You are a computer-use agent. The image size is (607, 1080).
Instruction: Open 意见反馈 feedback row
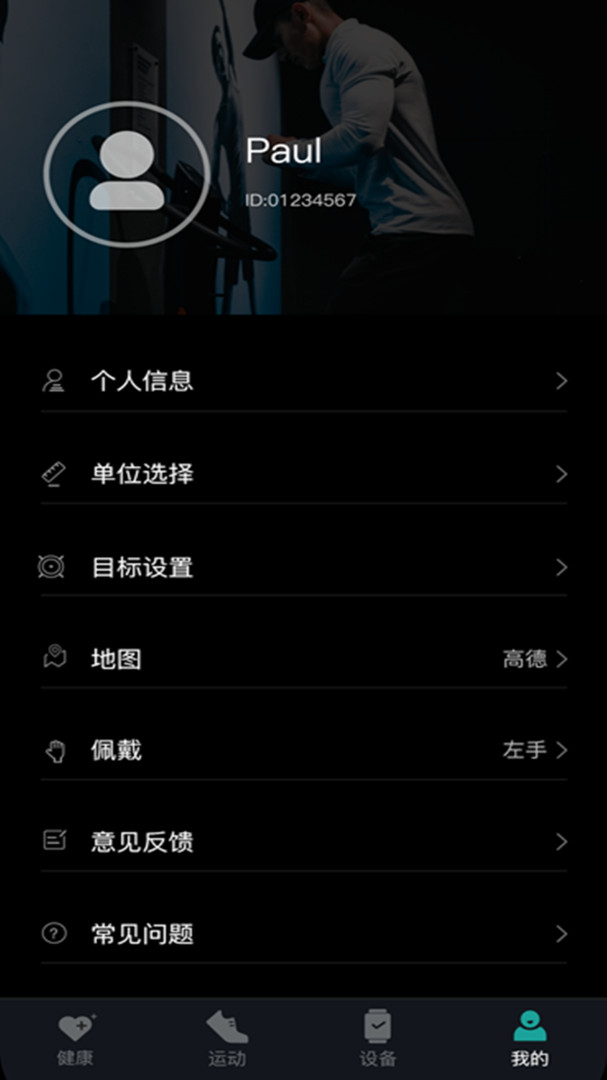click(303, 842)
